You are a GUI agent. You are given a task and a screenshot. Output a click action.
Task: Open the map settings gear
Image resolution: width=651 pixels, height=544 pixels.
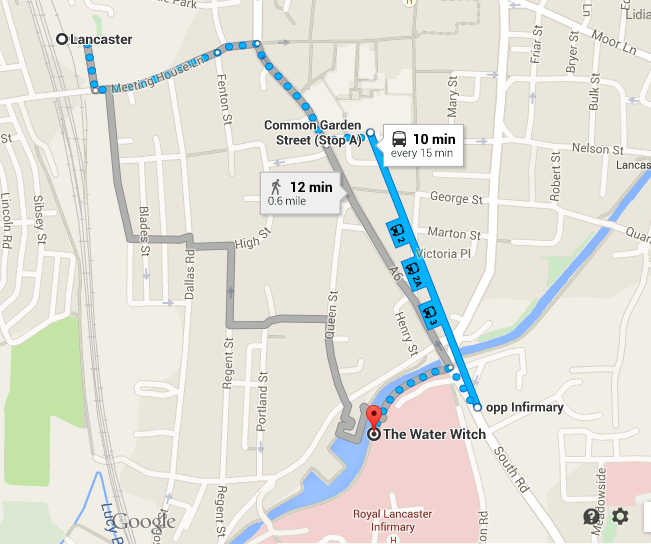620,516
